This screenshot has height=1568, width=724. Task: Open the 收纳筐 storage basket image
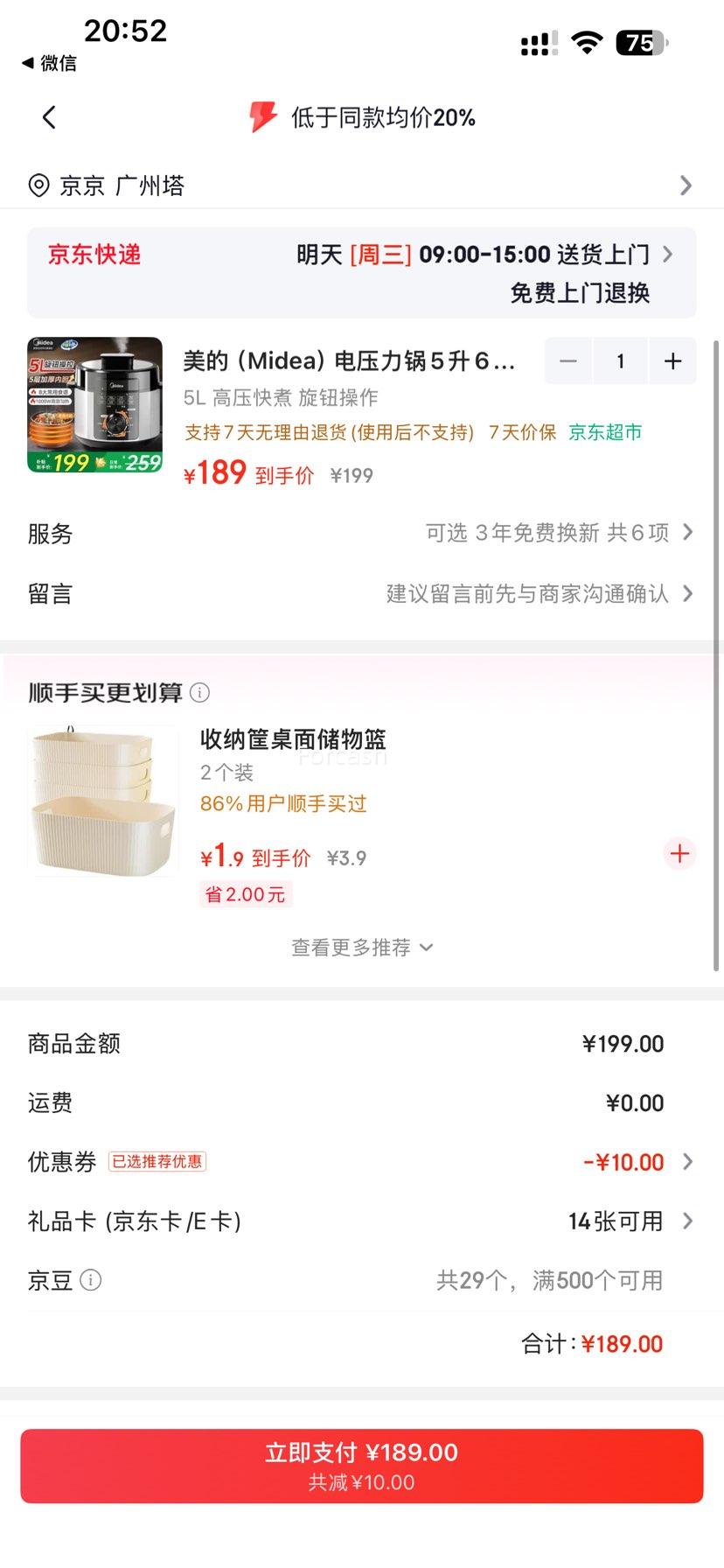coord(103,801)
